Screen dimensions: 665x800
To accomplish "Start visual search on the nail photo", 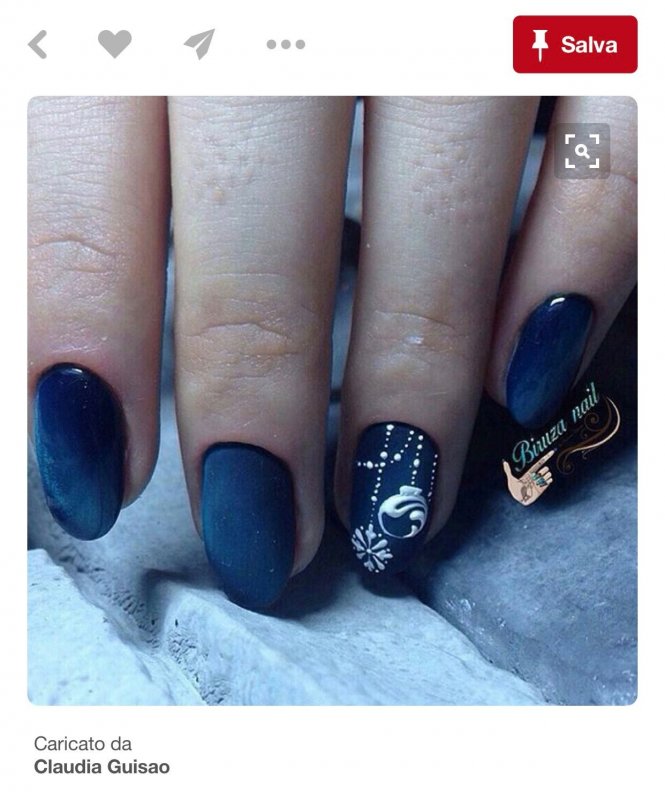I will (x=581, y=151).
